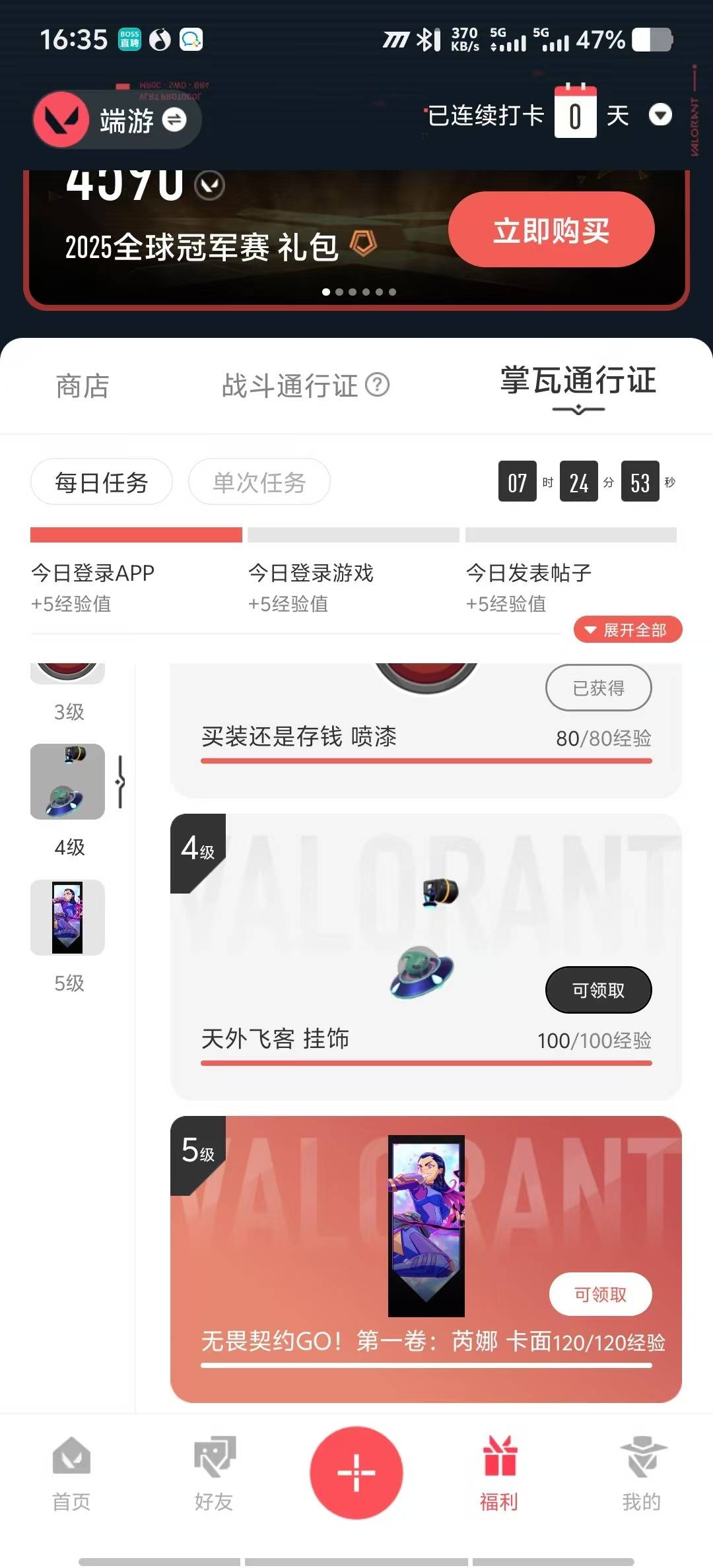Claim the 天外飞客 挂饰 reward
The image size is (713, 1568).
click(x=598, y=990)
